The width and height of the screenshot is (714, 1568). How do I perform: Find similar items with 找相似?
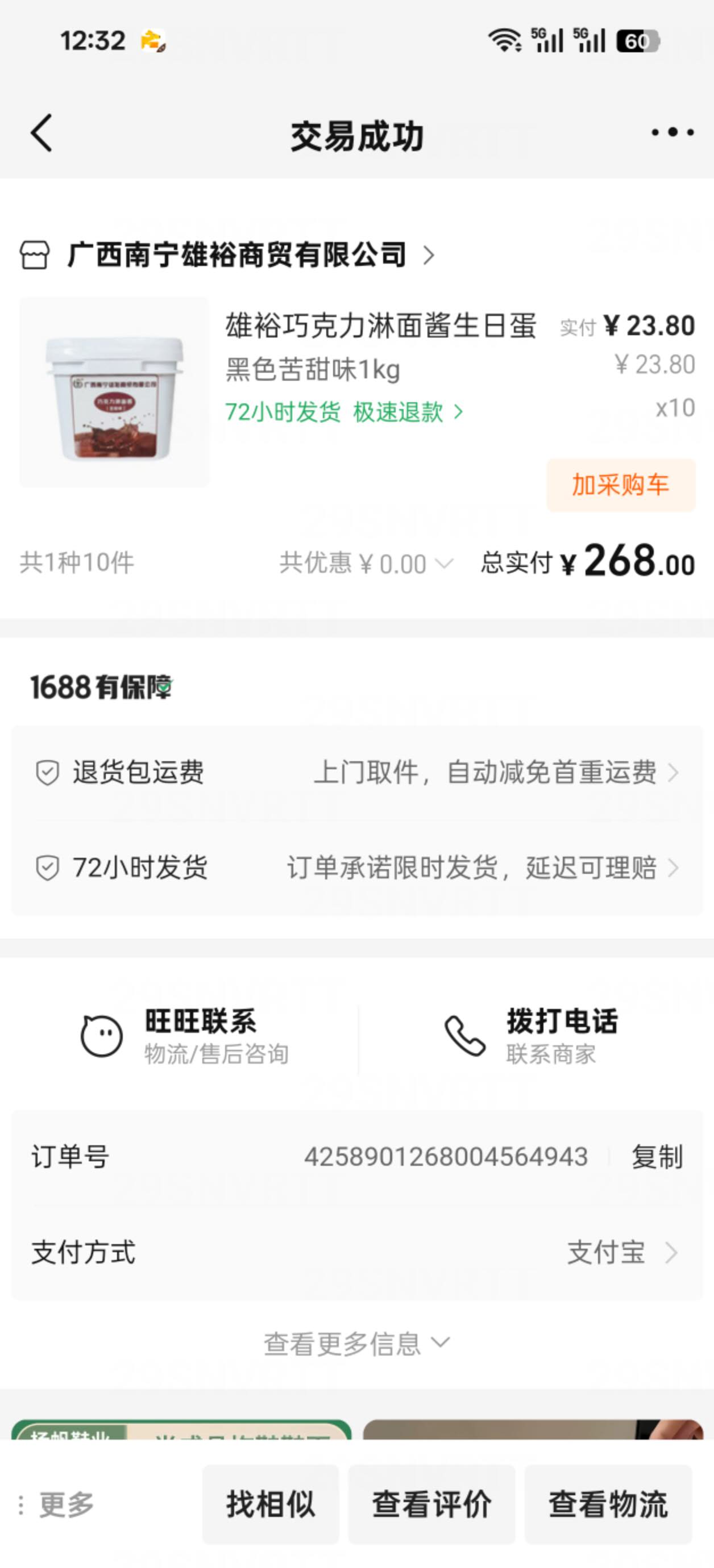tap(271, 1505)
